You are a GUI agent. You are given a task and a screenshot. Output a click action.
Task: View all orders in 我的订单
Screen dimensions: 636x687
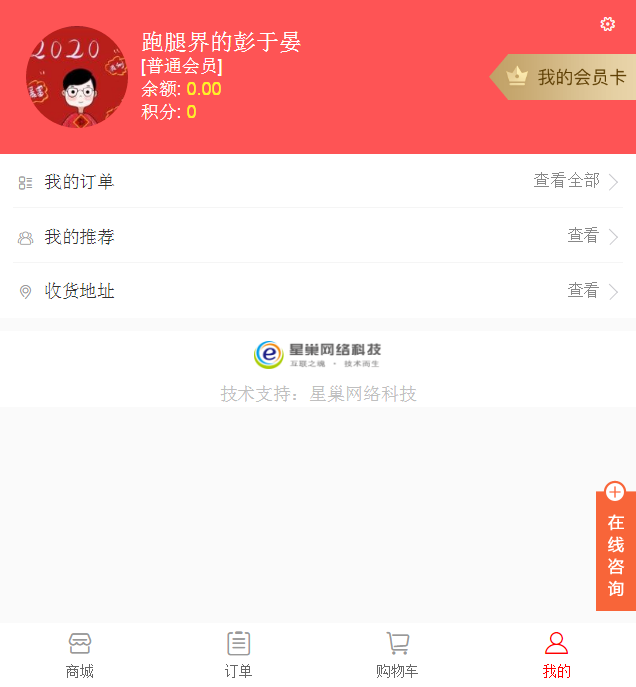coord(575,181)
